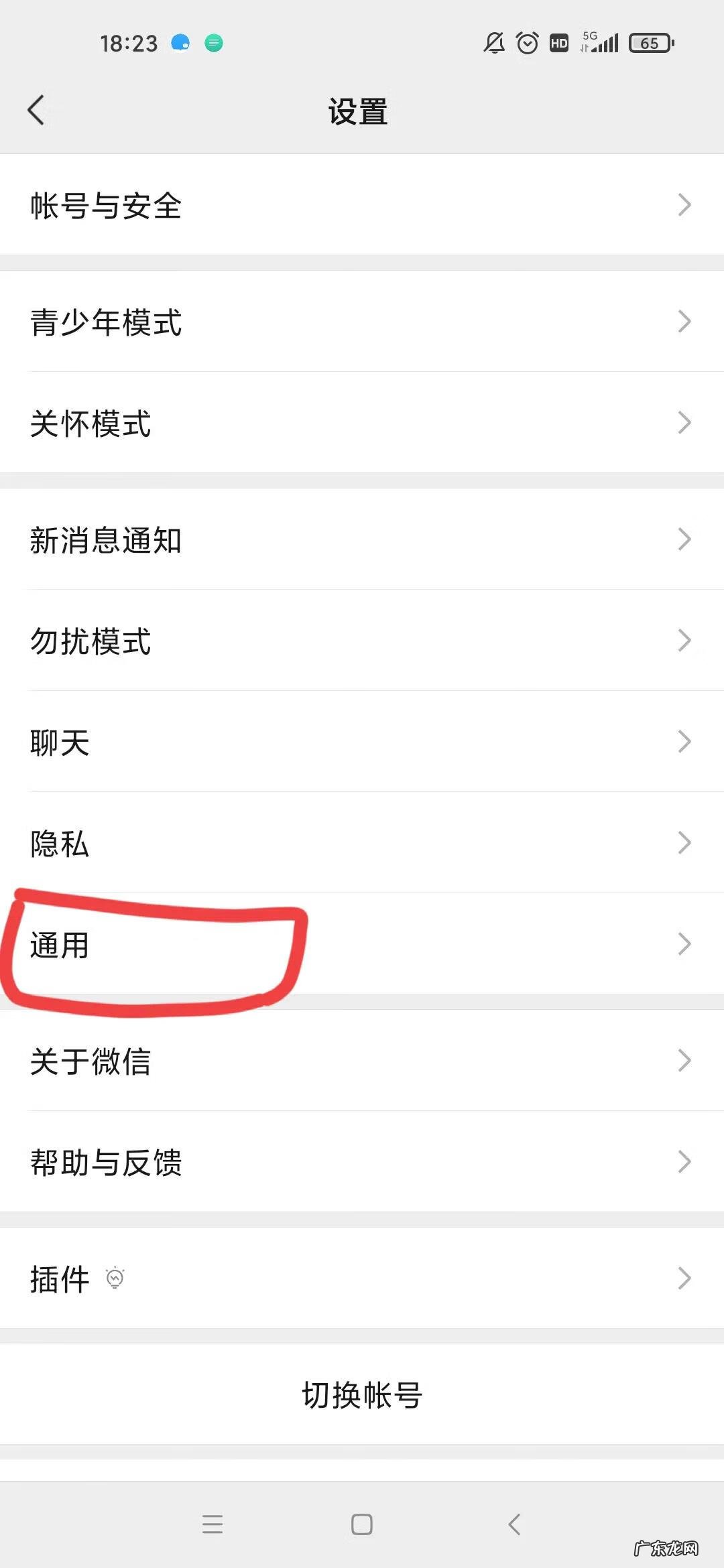Go back from the 设置 page

point(36,111)
